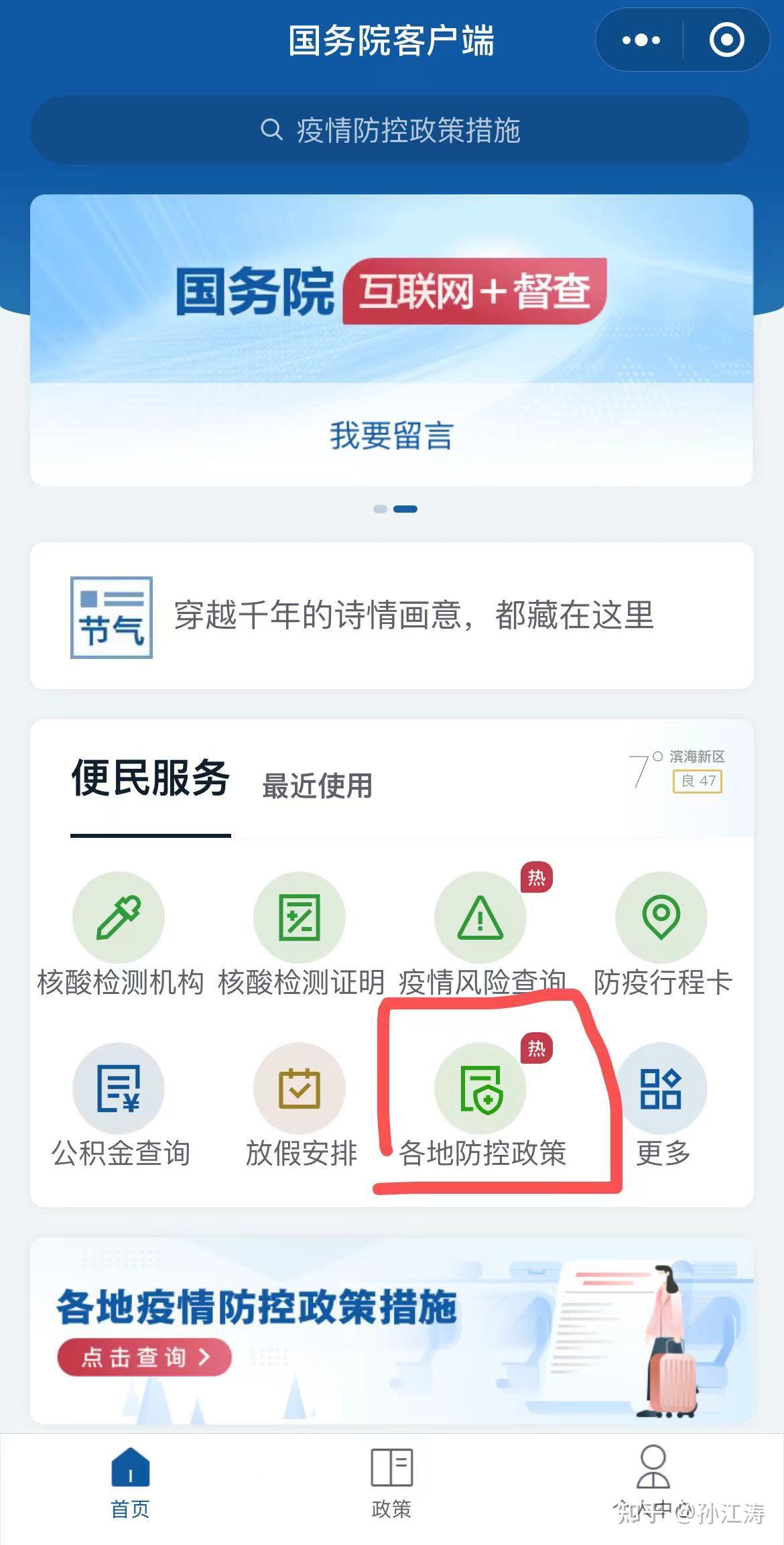Close the mini program with the circle icon
Screen dimensions: 784x1545
[726, 40]
